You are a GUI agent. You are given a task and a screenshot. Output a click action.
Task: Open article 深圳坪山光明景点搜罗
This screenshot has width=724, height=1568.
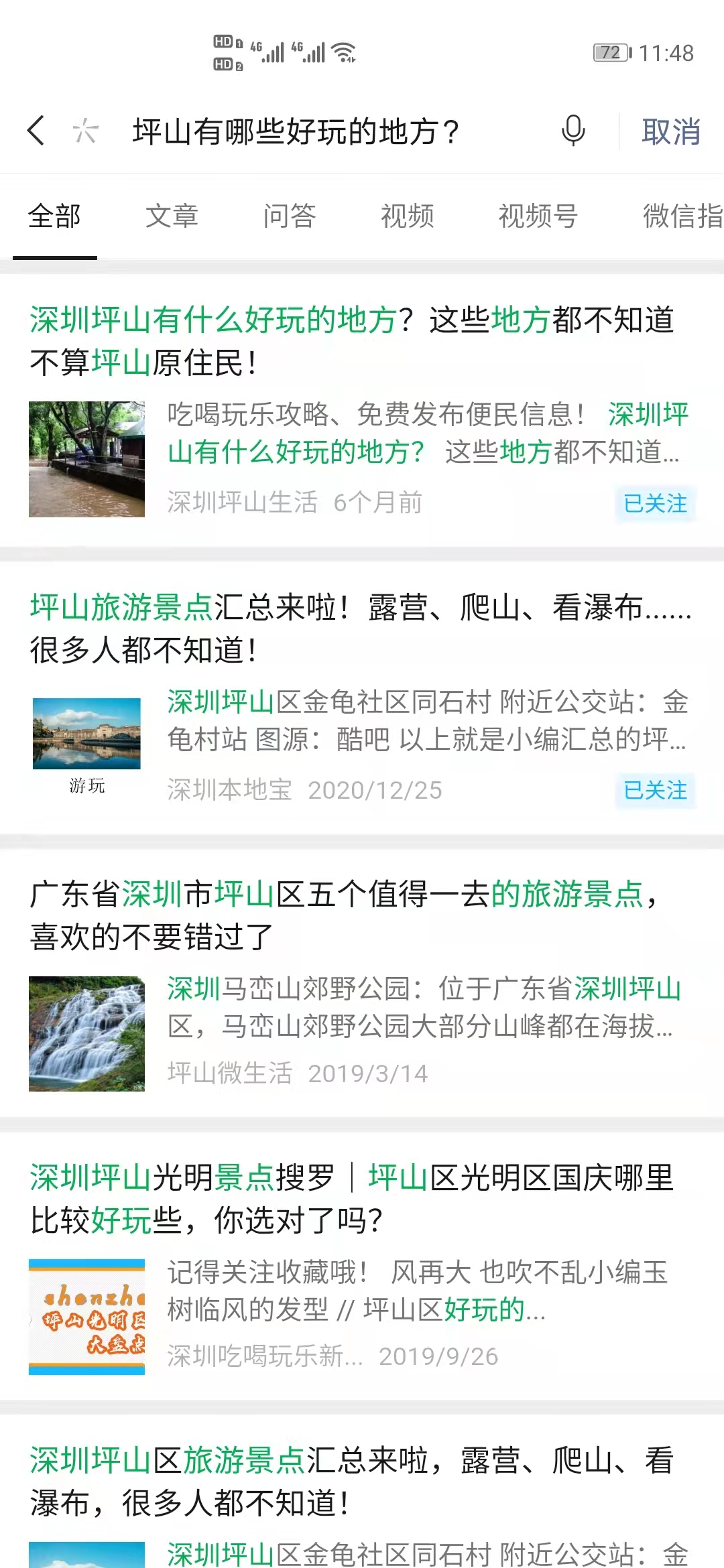tap(352, 1198)
